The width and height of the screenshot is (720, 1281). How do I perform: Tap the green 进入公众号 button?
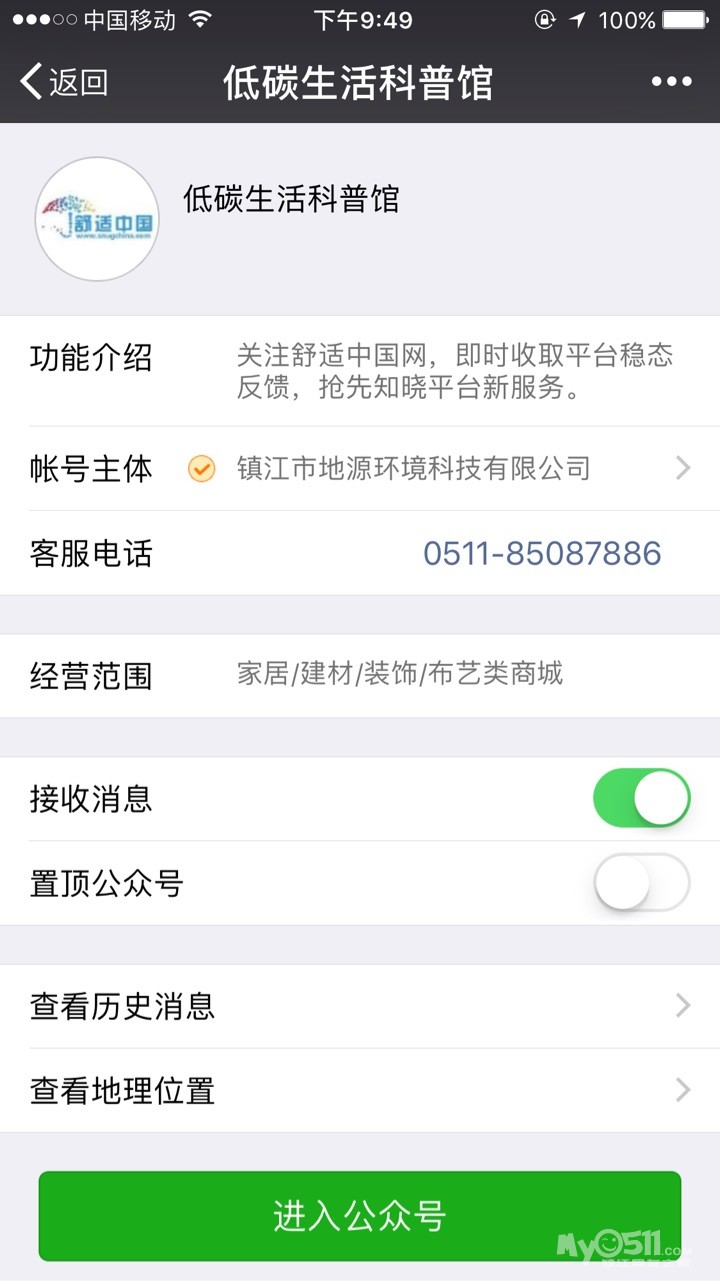click(360, 1216)
